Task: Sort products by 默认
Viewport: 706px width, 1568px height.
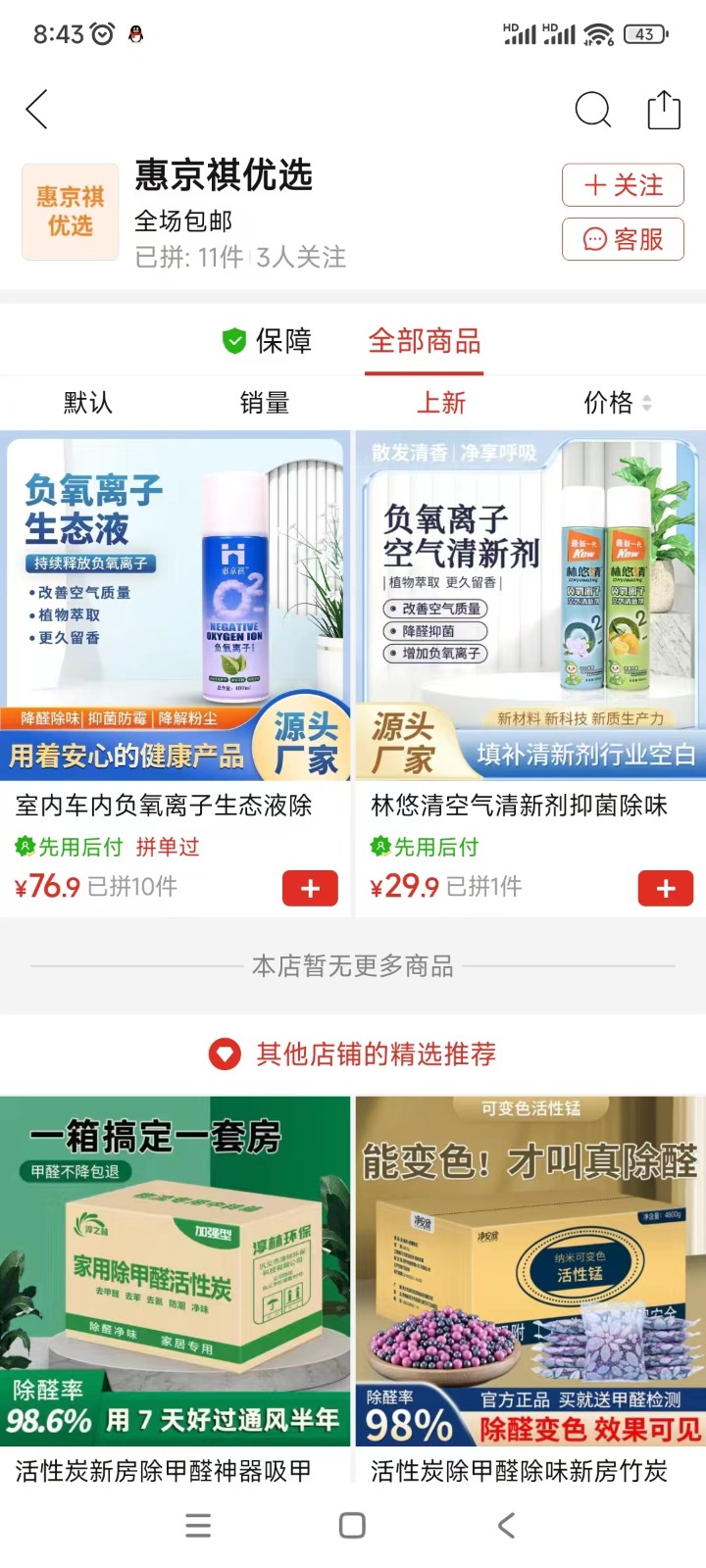Action: (88, 403)
